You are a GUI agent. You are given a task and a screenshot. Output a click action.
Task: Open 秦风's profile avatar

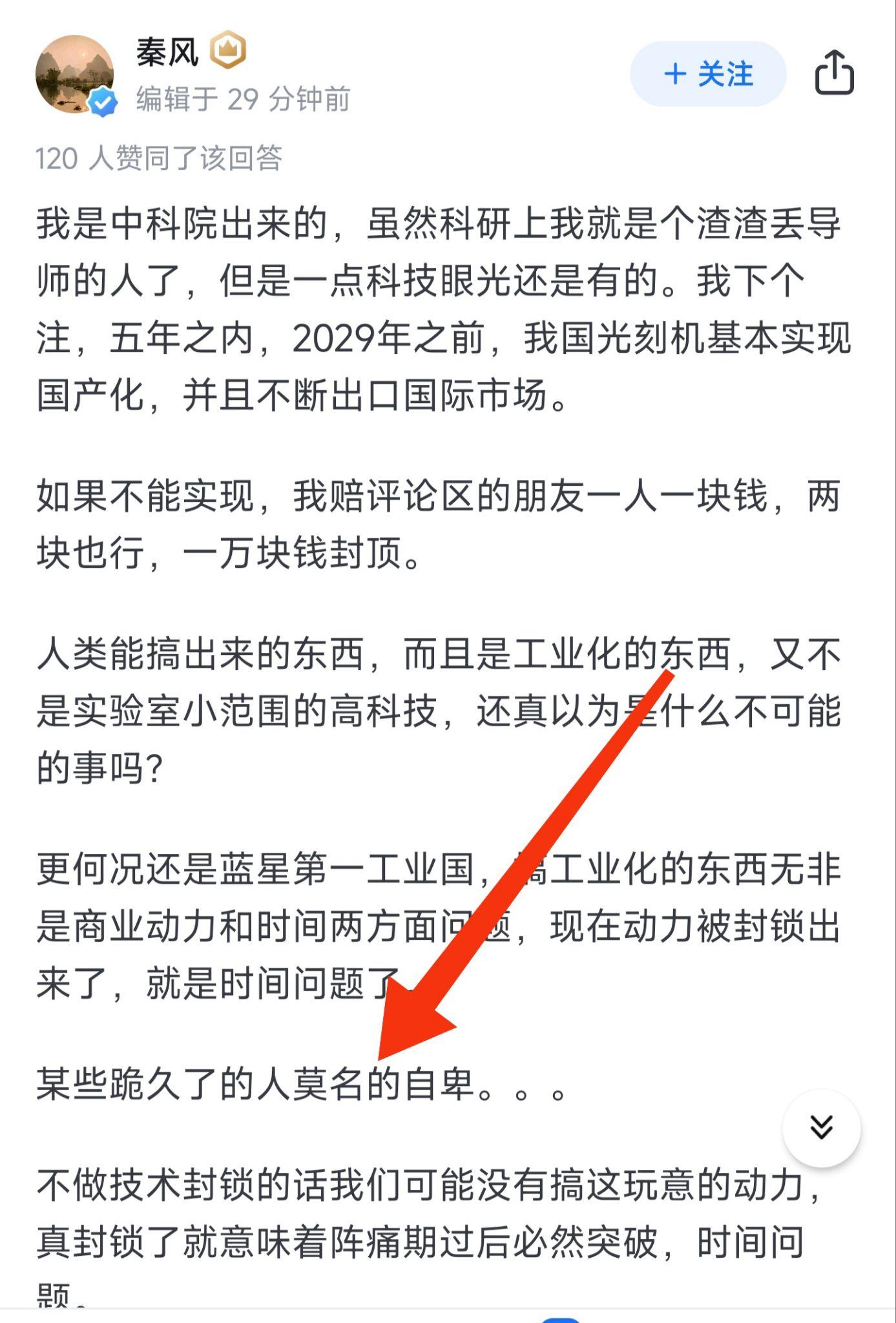tap(75, 74)
